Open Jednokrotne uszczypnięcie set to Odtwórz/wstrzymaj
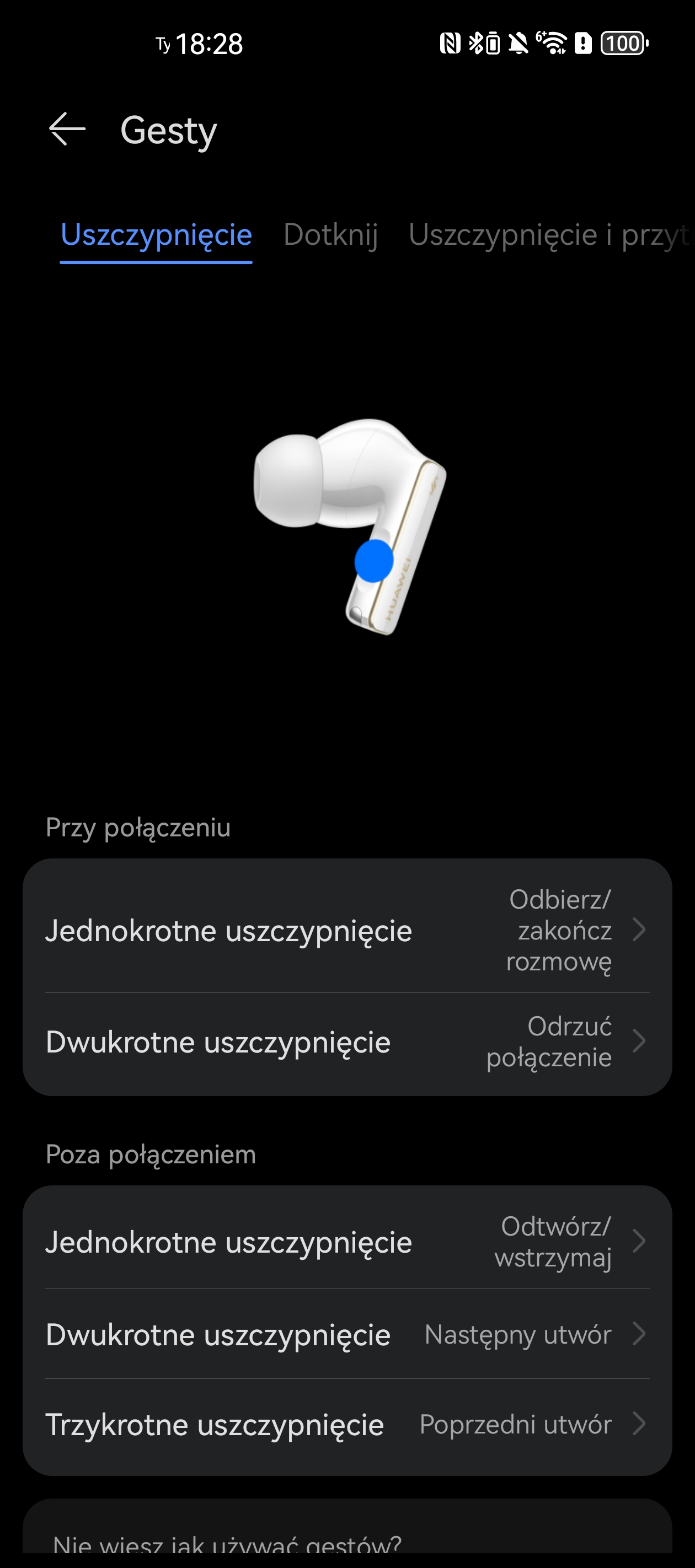Screen dimensions: 695x1568 click(347, 1242)
